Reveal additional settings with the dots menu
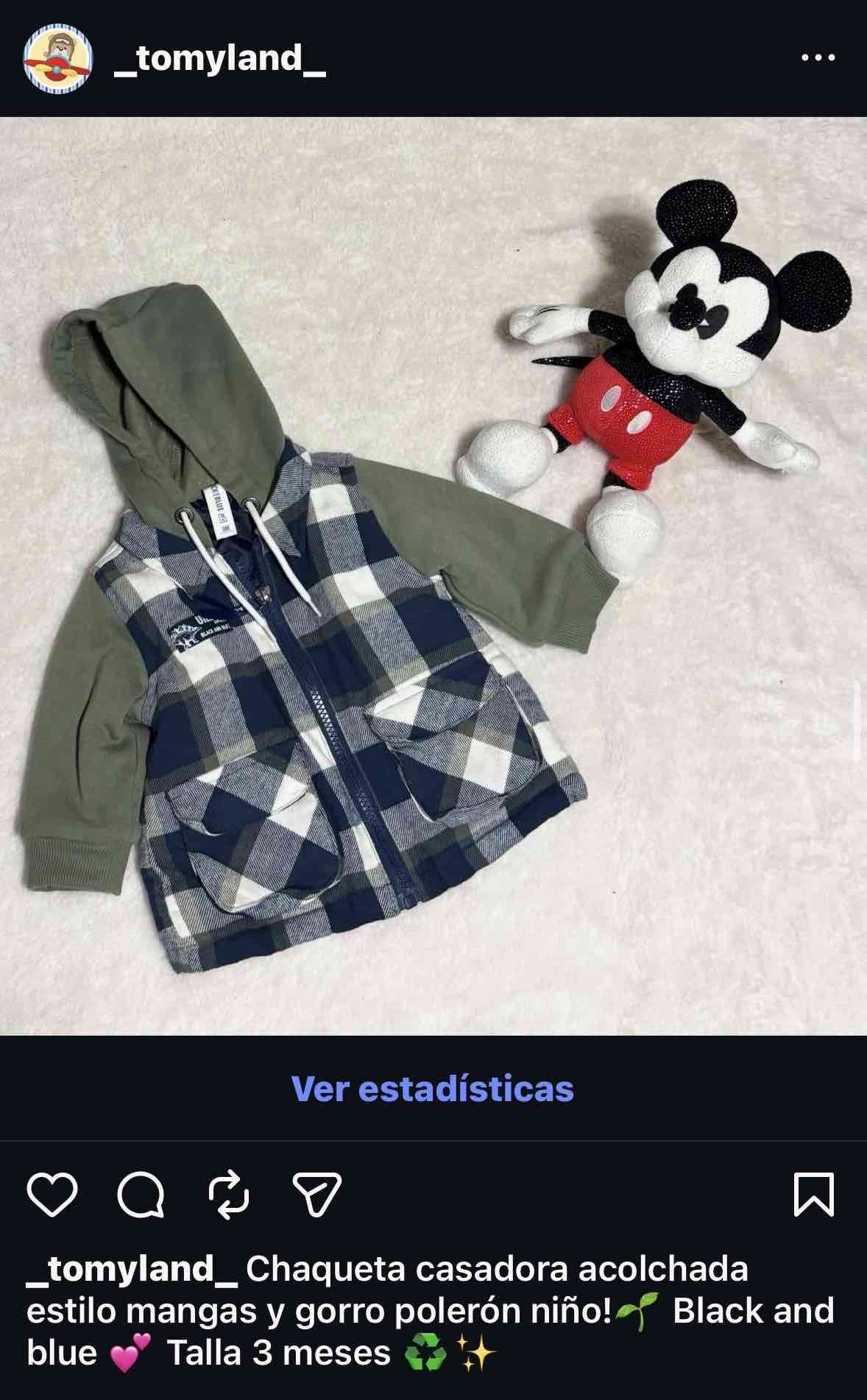 click(x=819, y=57)
